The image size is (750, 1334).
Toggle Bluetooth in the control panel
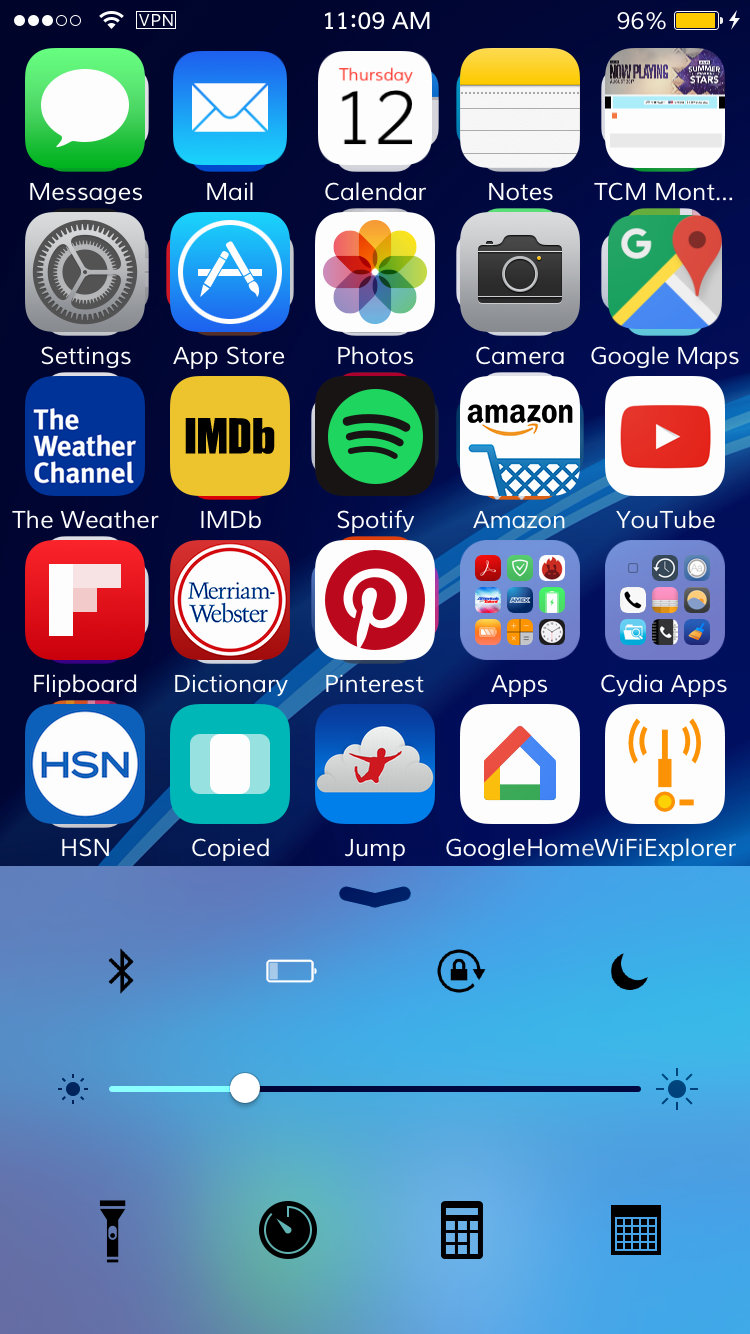(121, 971)
